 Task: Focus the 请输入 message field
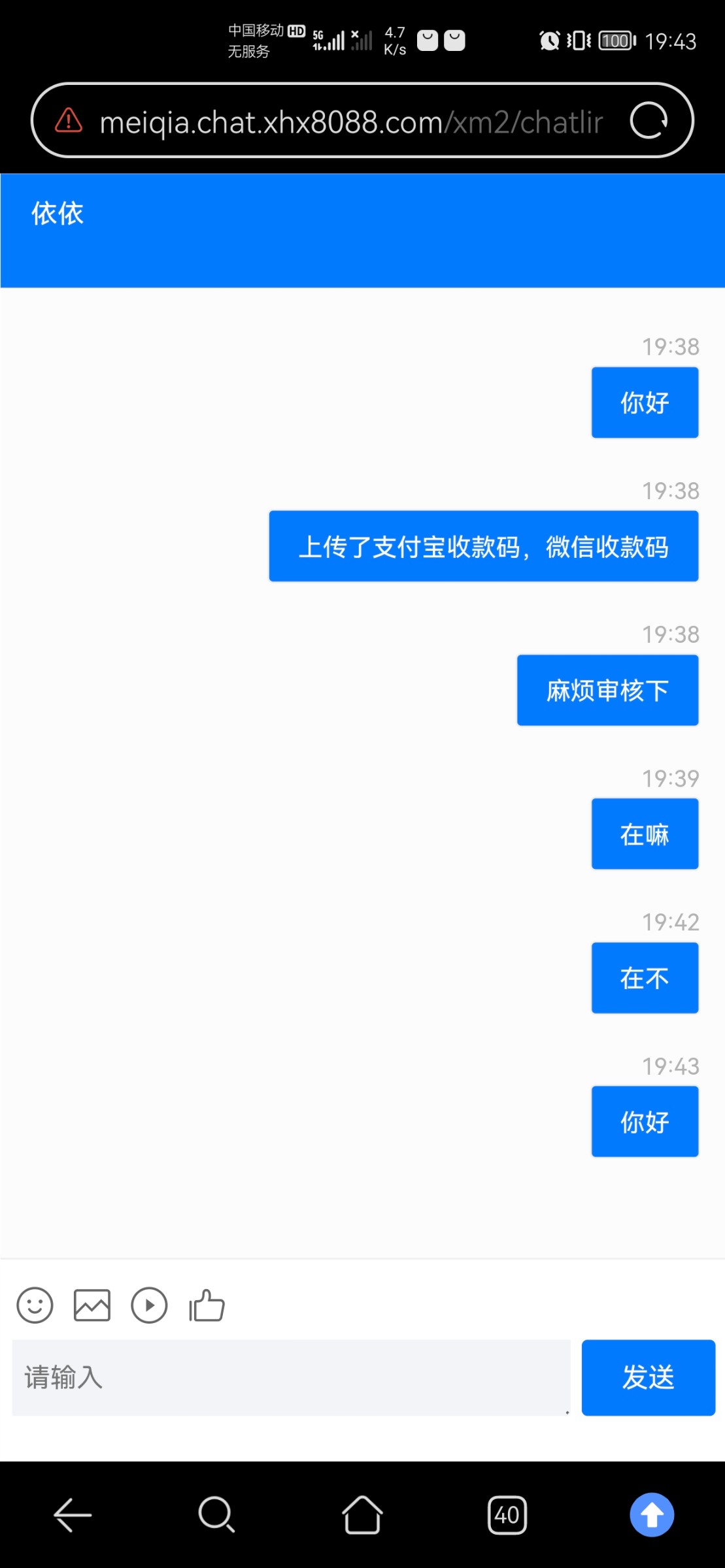click(291, 1378)
